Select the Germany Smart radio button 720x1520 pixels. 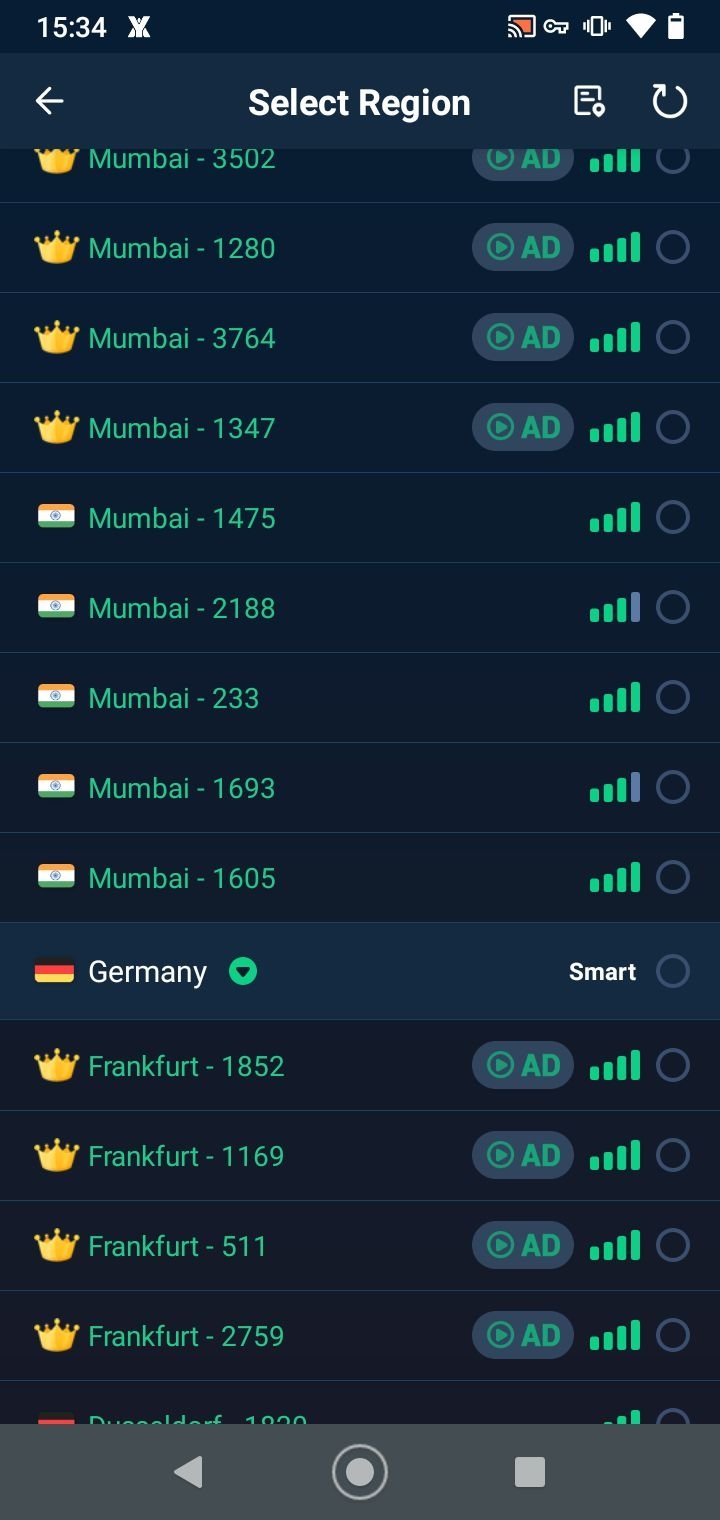click(673, 971)
